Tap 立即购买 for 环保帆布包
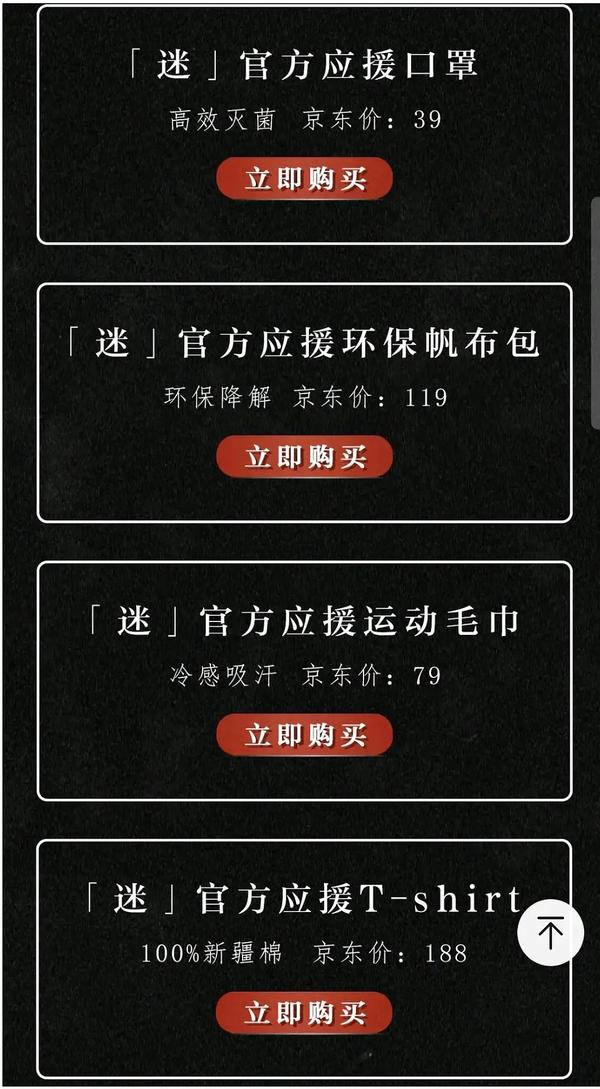This screenshot has height=1089, width=600. pos(305,457)
